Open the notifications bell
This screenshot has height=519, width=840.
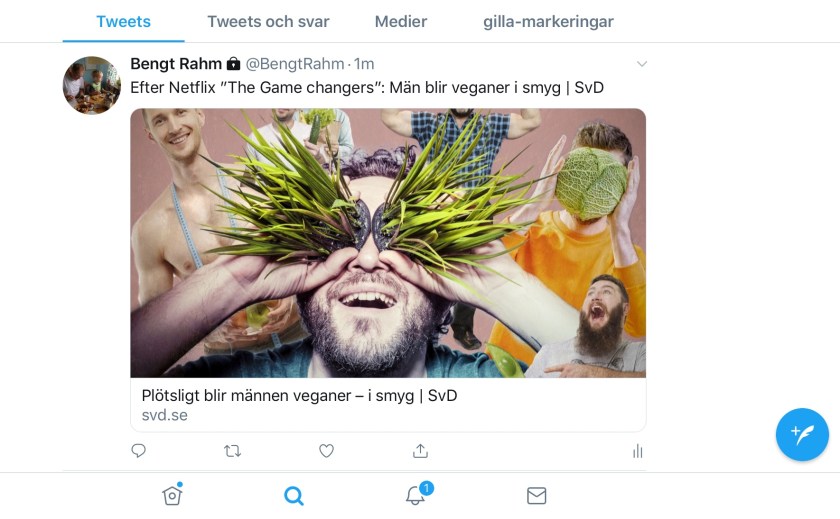pos(415,495)
